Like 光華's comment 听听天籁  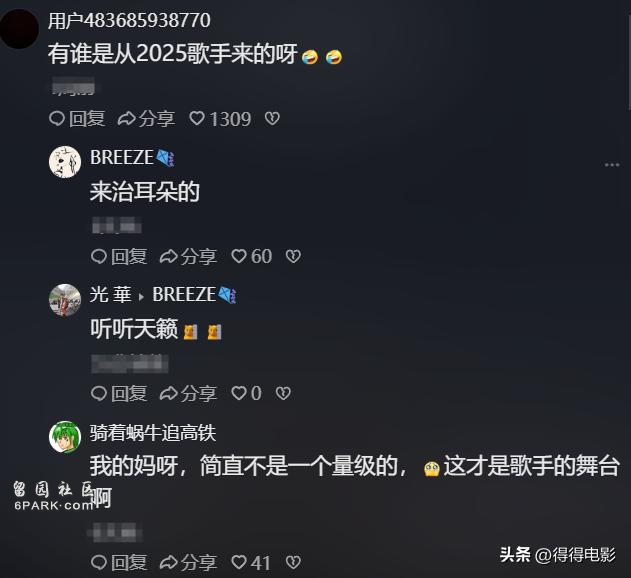pyautogui.click(x=239, y=394)
